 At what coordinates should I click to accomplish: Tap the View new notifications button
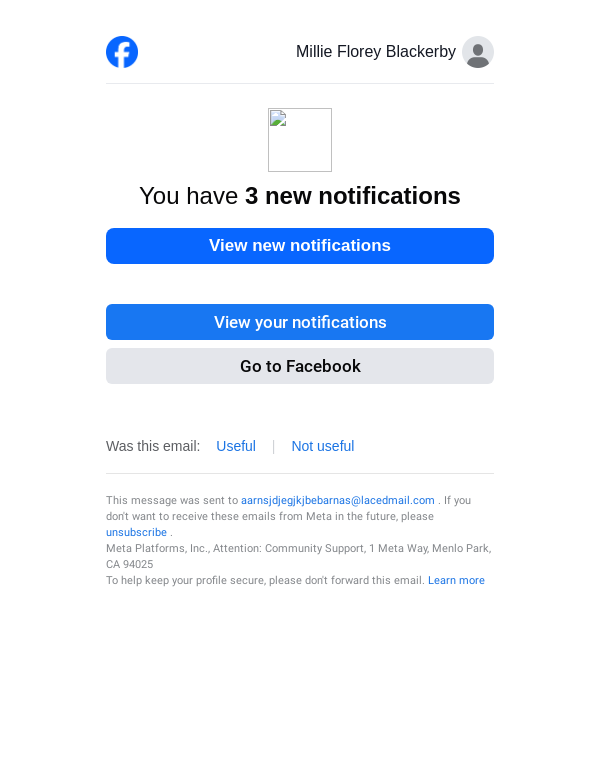[x=300, y=246]
